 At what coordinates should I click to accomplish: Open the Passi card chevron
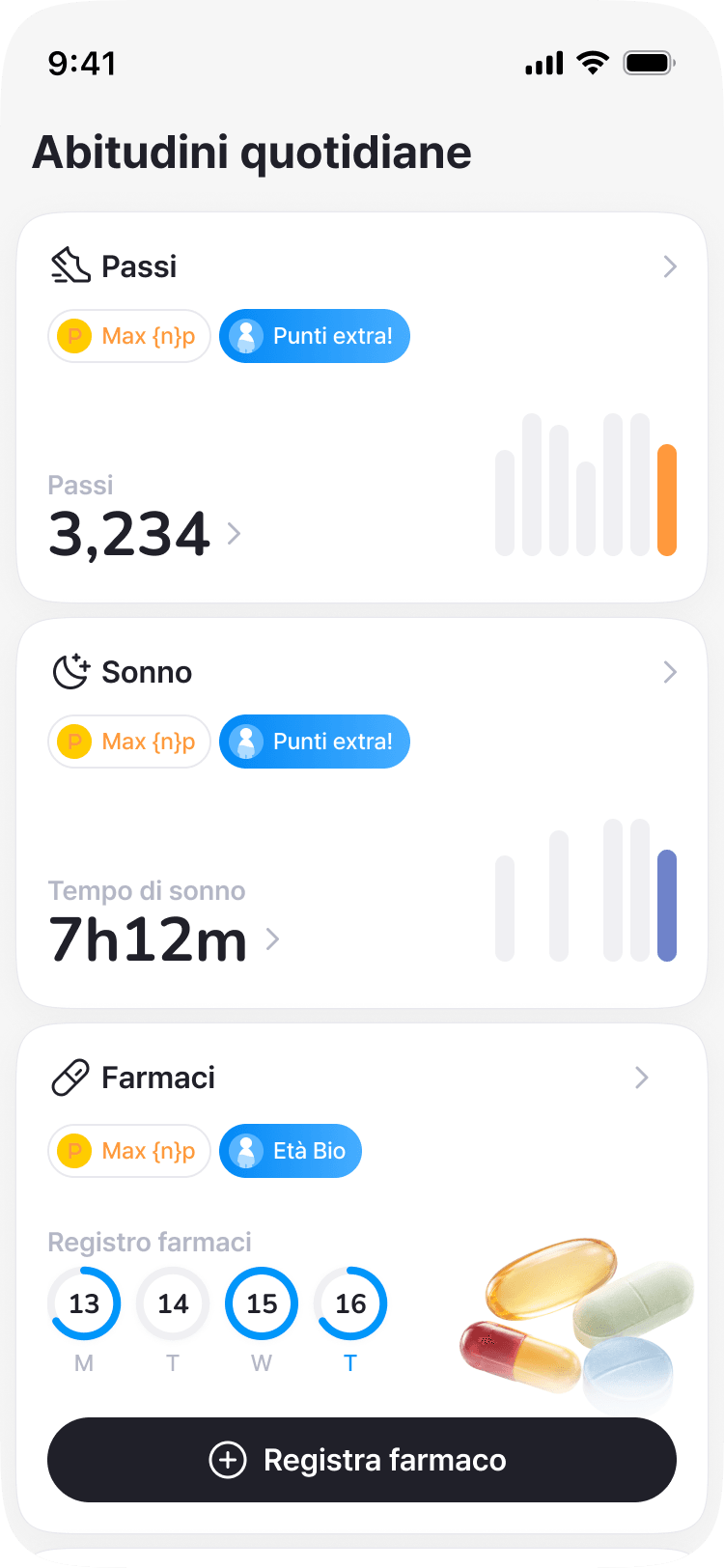670,266
